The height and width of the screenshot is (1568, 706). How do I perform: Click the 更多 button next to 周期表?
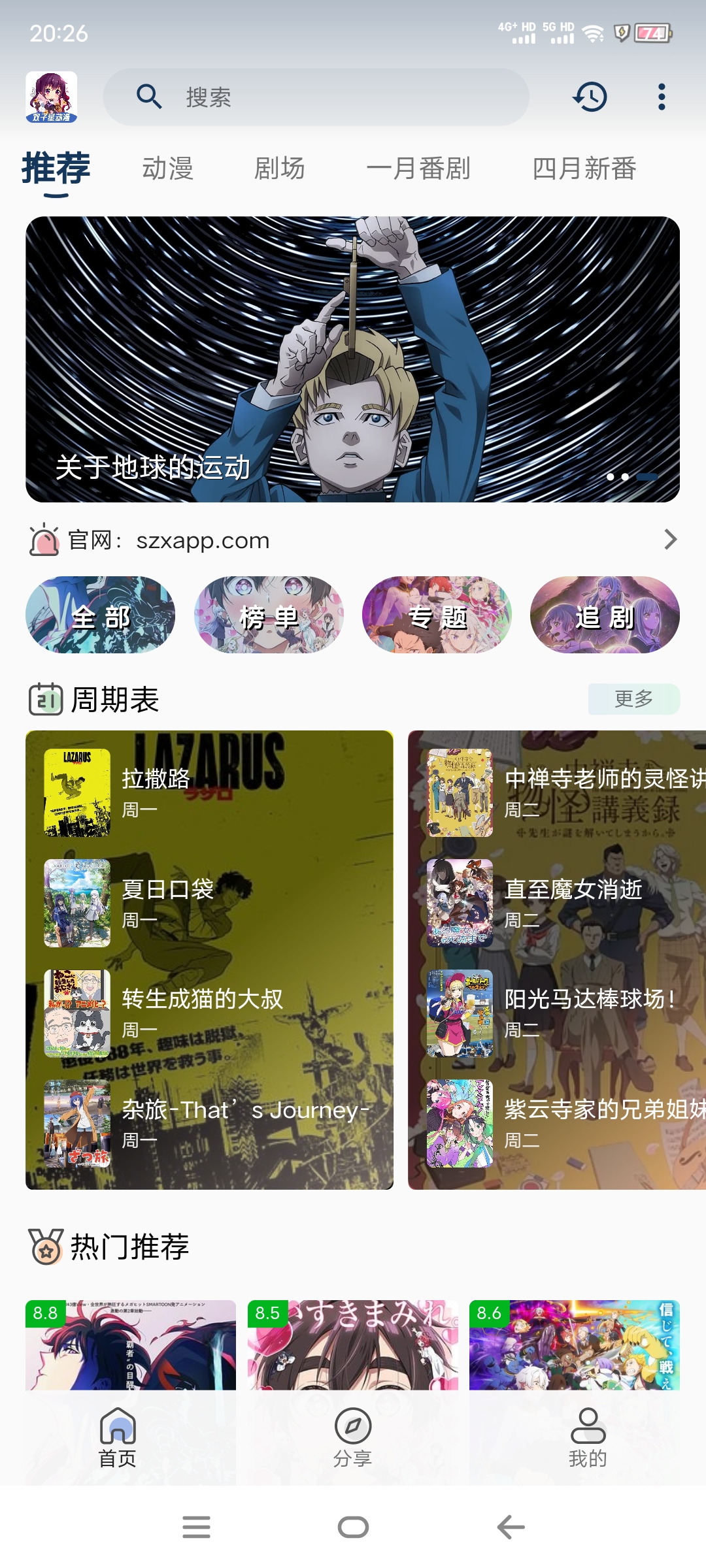pyautogui.click(x=633, y=698)
